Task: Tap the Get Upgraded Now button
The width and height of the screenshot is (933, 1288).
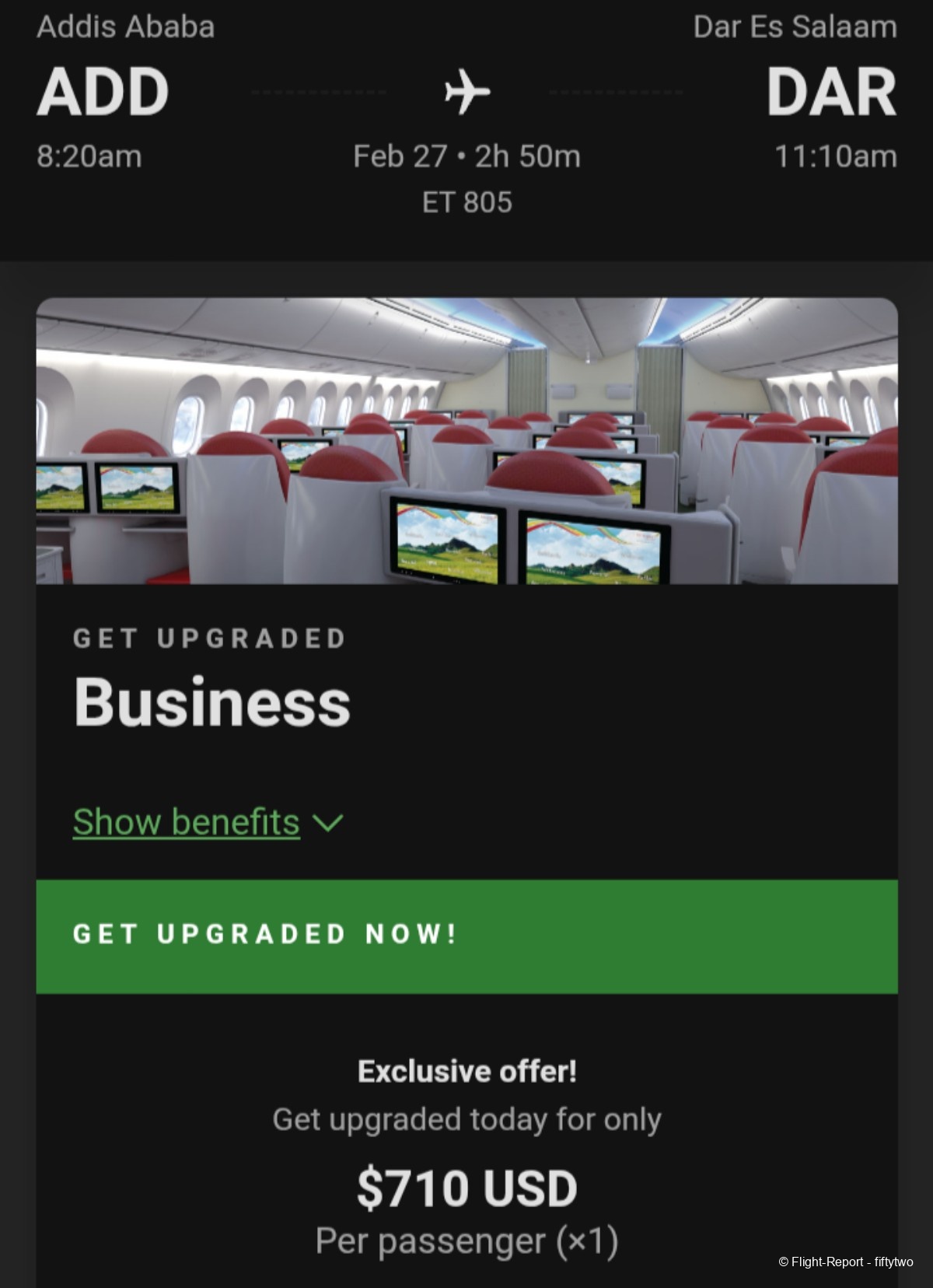Action: pyautogui.click(x=466, y=936)
